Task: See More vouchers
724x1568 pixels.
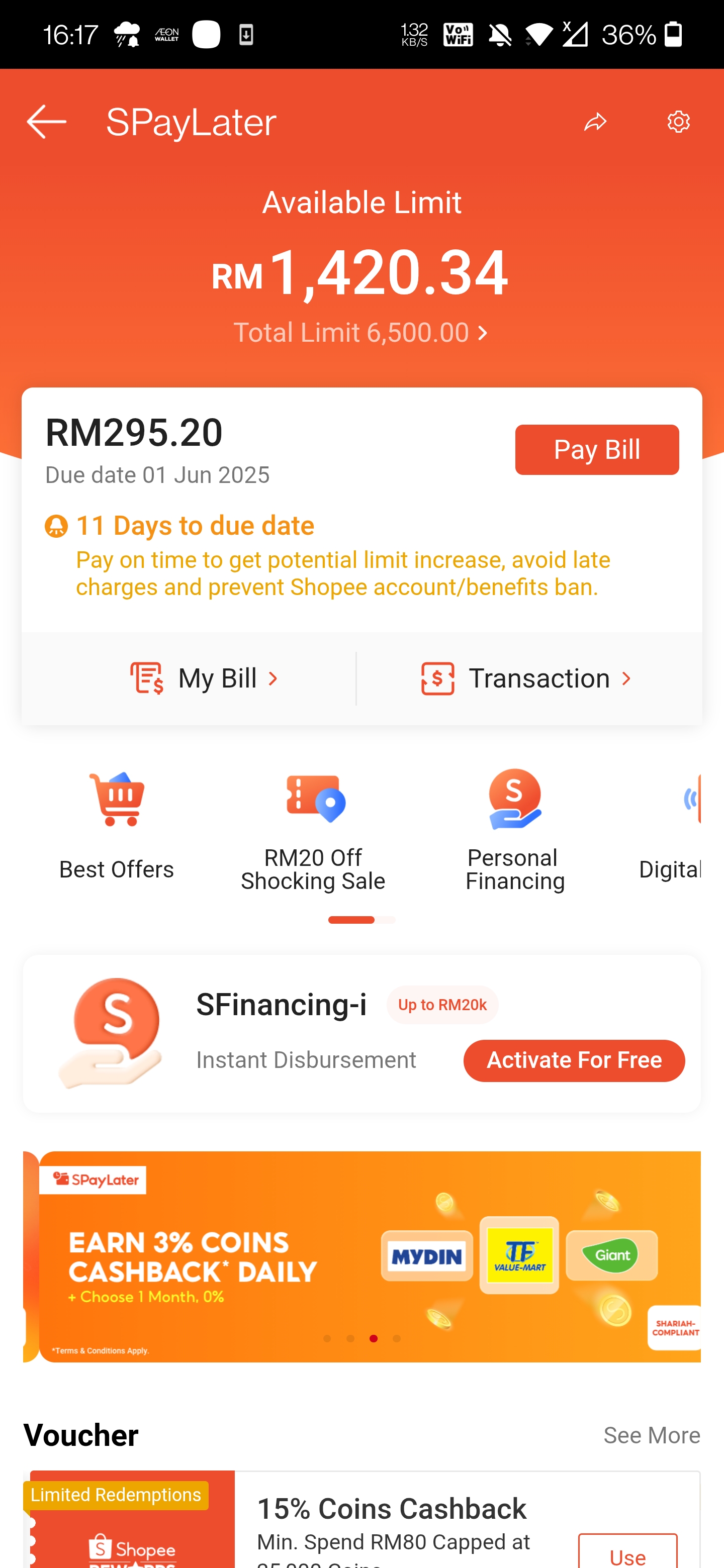Action: click(x=652, y=1435)
